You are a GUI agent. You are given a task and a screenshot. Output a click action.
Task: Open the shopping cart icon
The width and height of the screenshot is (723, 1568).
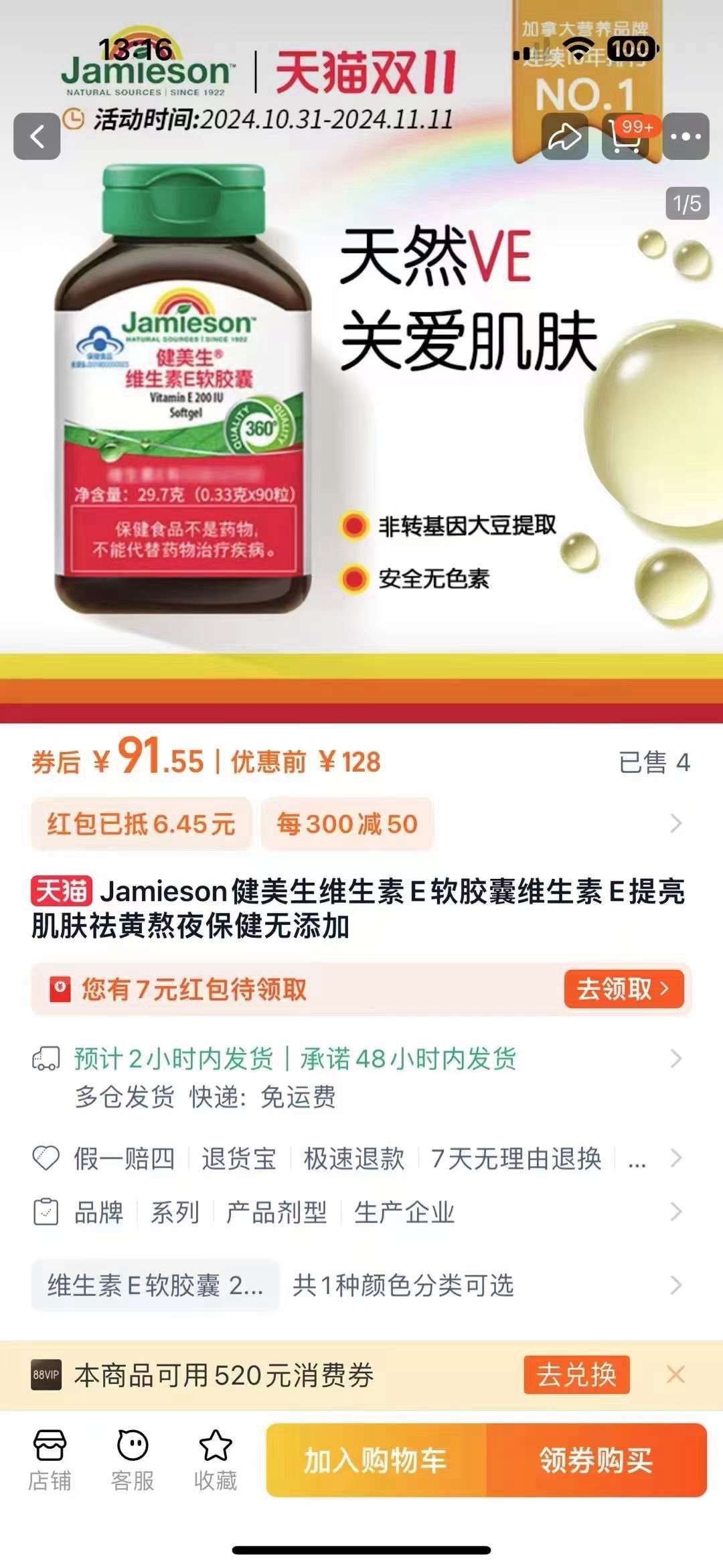(625, 137)
